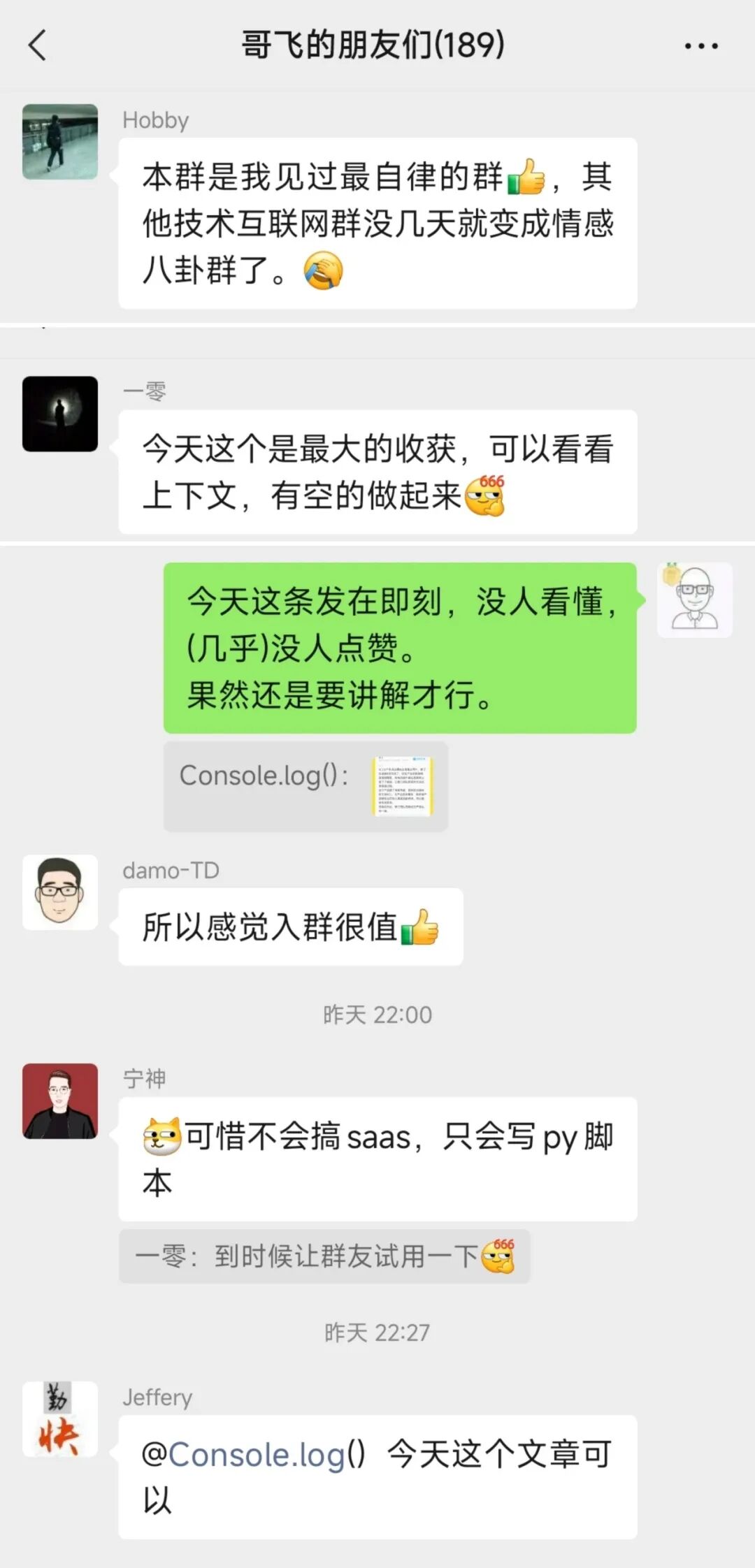This screenshot has height=1568, width=755.
Task: Open damo-TD's profile avatar
Action: tap(60, 892)
